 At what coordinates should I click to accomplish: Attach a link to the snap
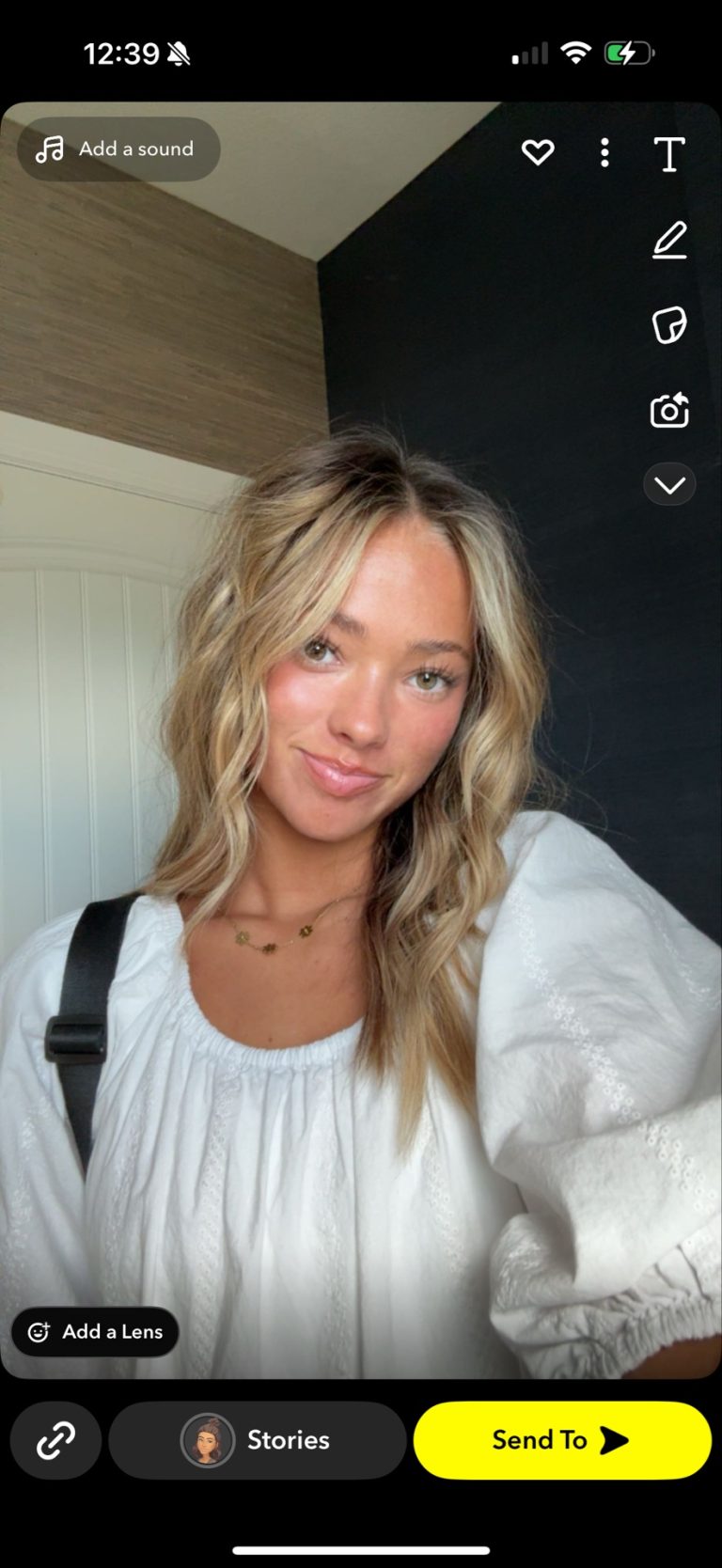tap(55, 1440)
